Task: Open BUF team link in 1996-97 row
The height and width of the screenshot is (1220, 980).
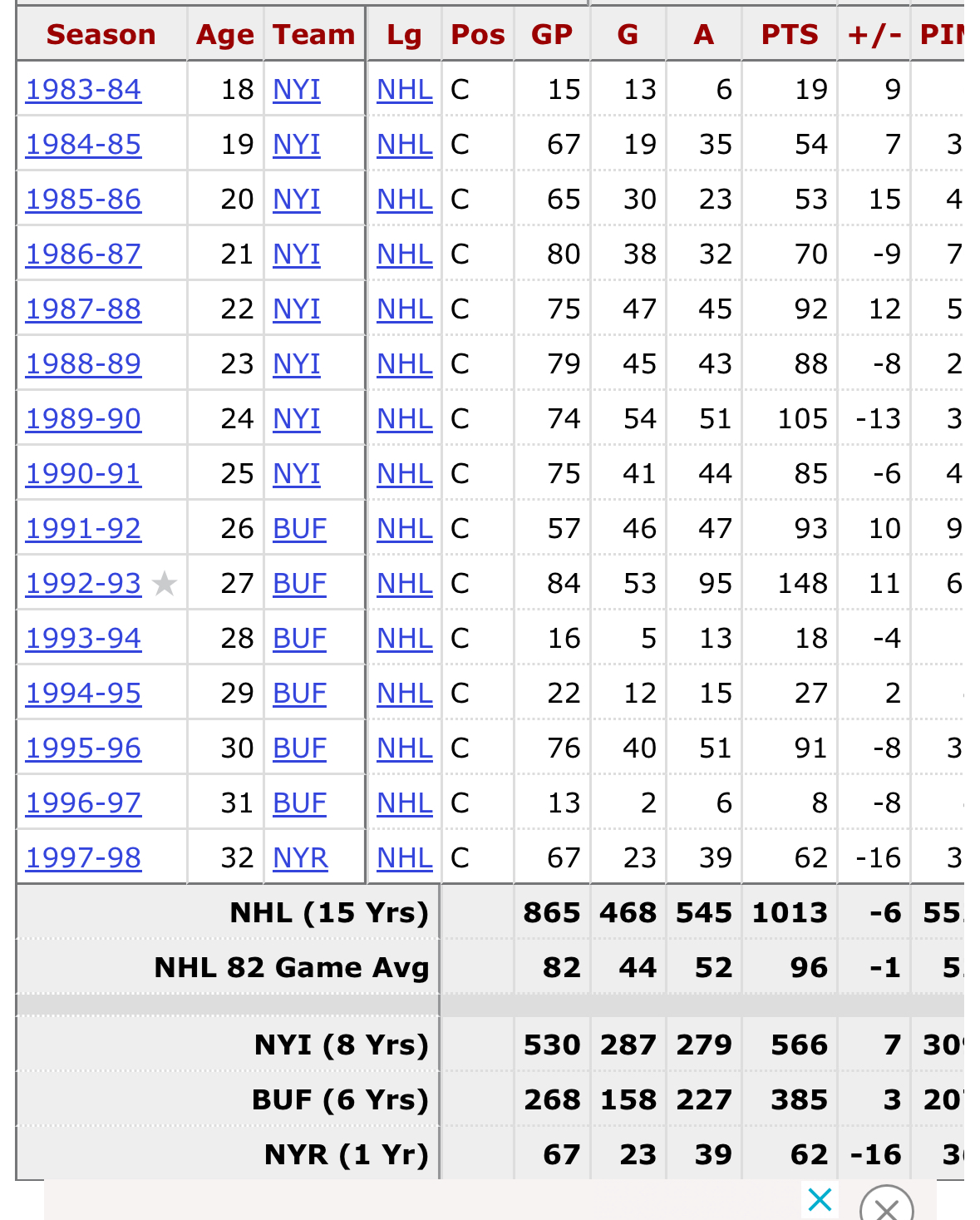Action: 299,803
